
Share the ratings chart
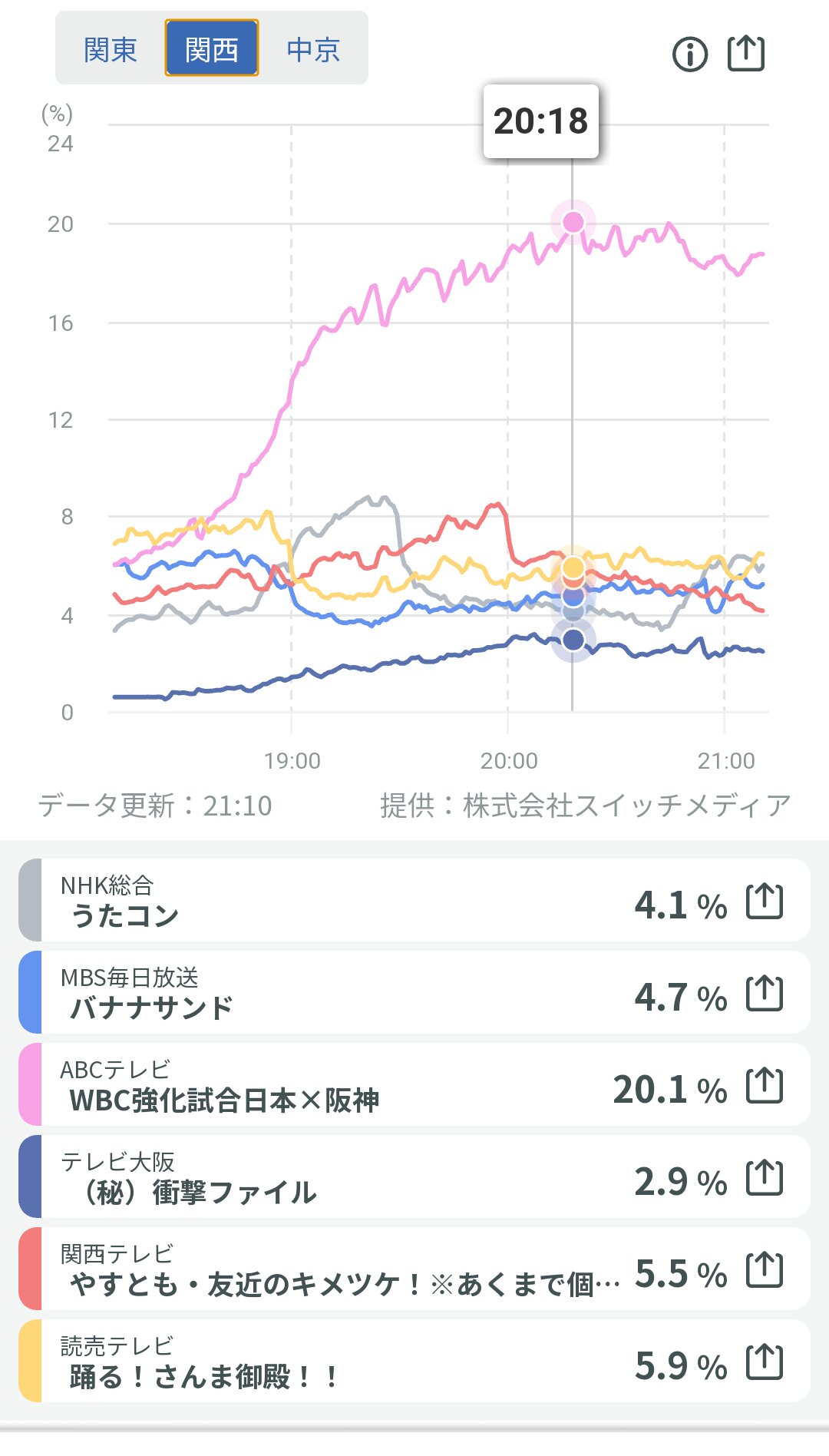(x=745, y=53)
